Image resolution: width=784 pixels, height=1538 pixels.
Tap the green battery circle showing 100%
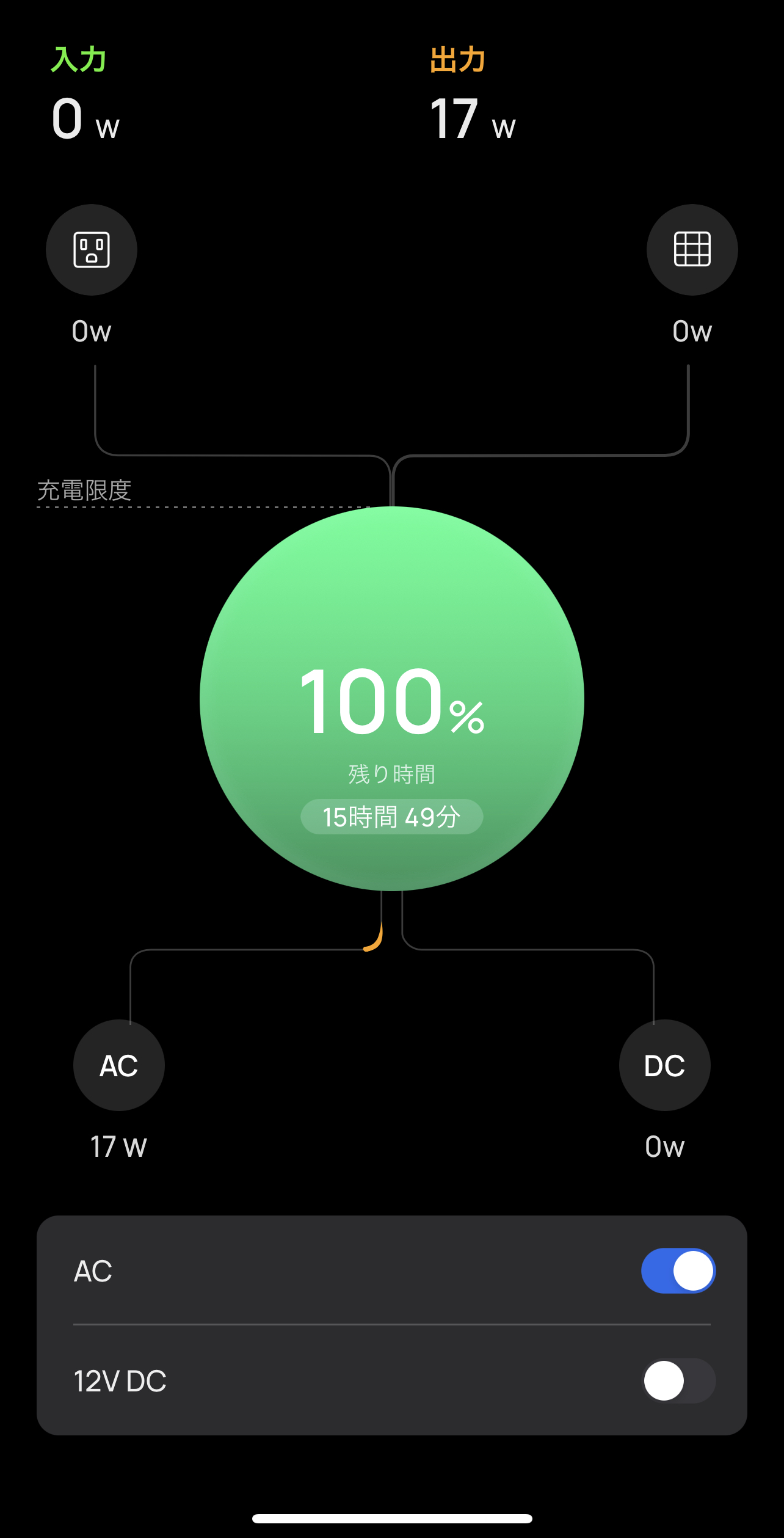click(392, 702)
